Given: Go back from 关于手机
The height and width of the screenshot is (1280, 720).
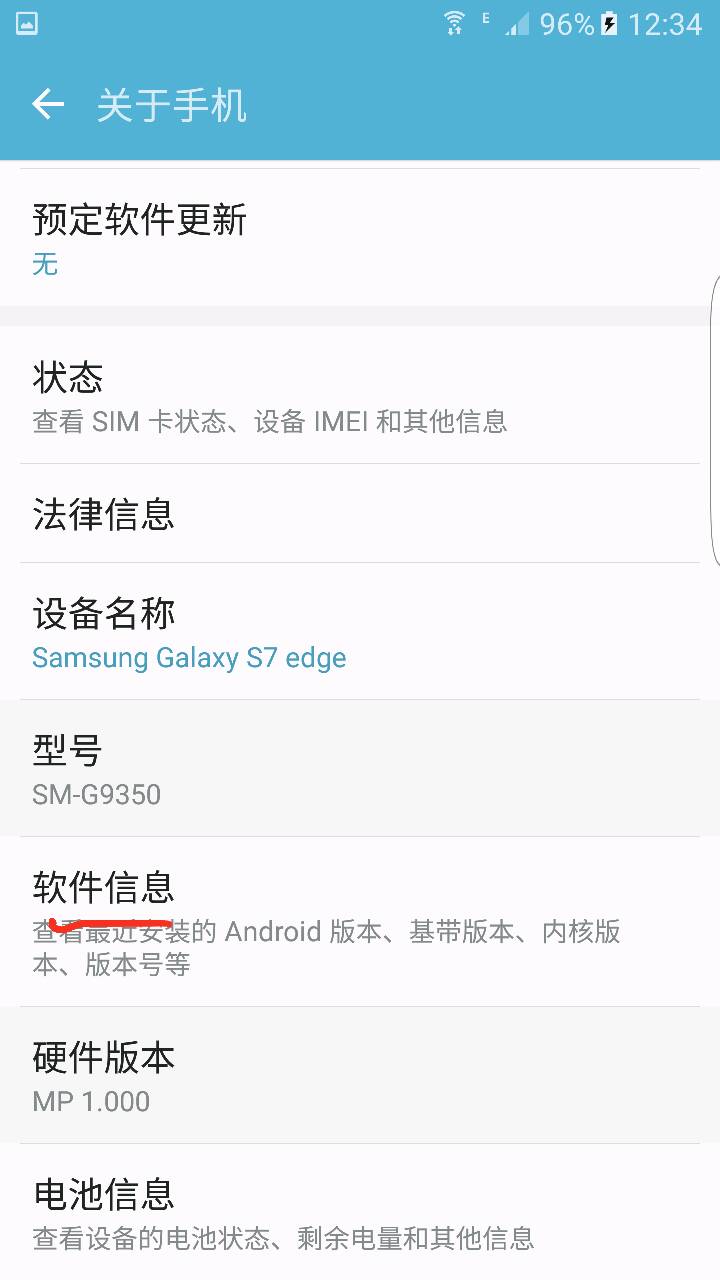Looking at the screenshot, I should click(x=47, y=105).
